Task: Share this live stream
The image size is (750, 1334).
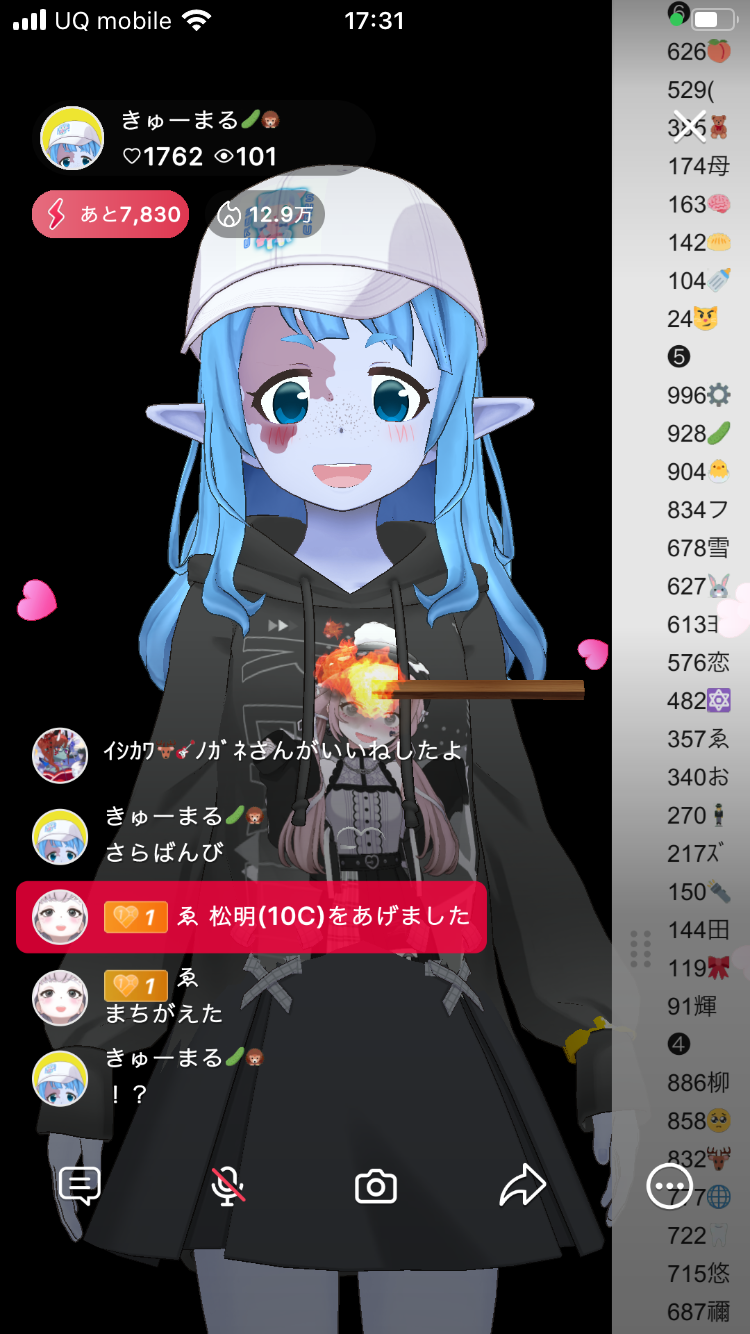Action: click(522, 1186)
